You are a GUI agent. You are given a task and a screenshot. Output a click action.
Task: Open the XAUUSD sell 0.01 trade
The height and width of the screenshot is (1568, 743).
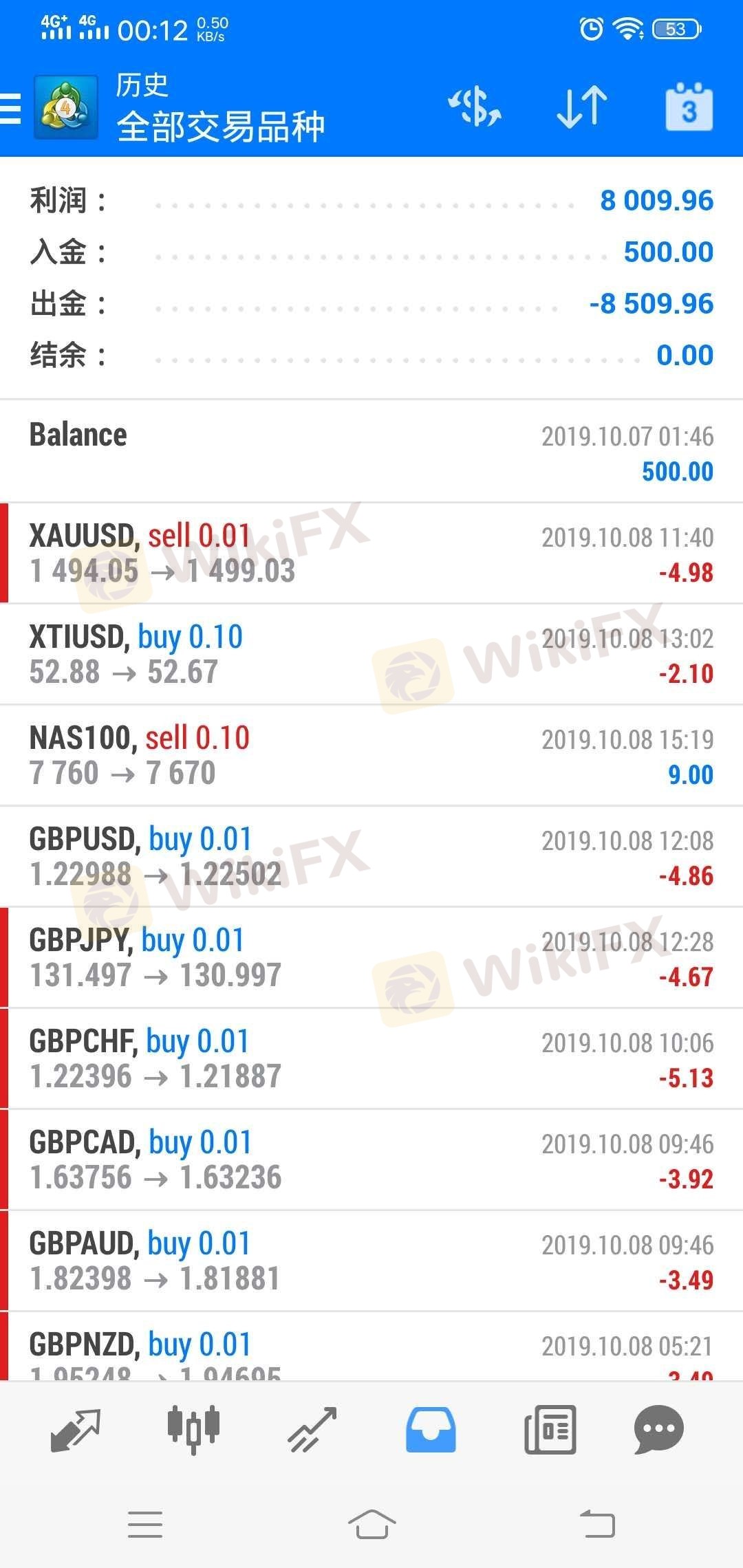pos(371,554)
